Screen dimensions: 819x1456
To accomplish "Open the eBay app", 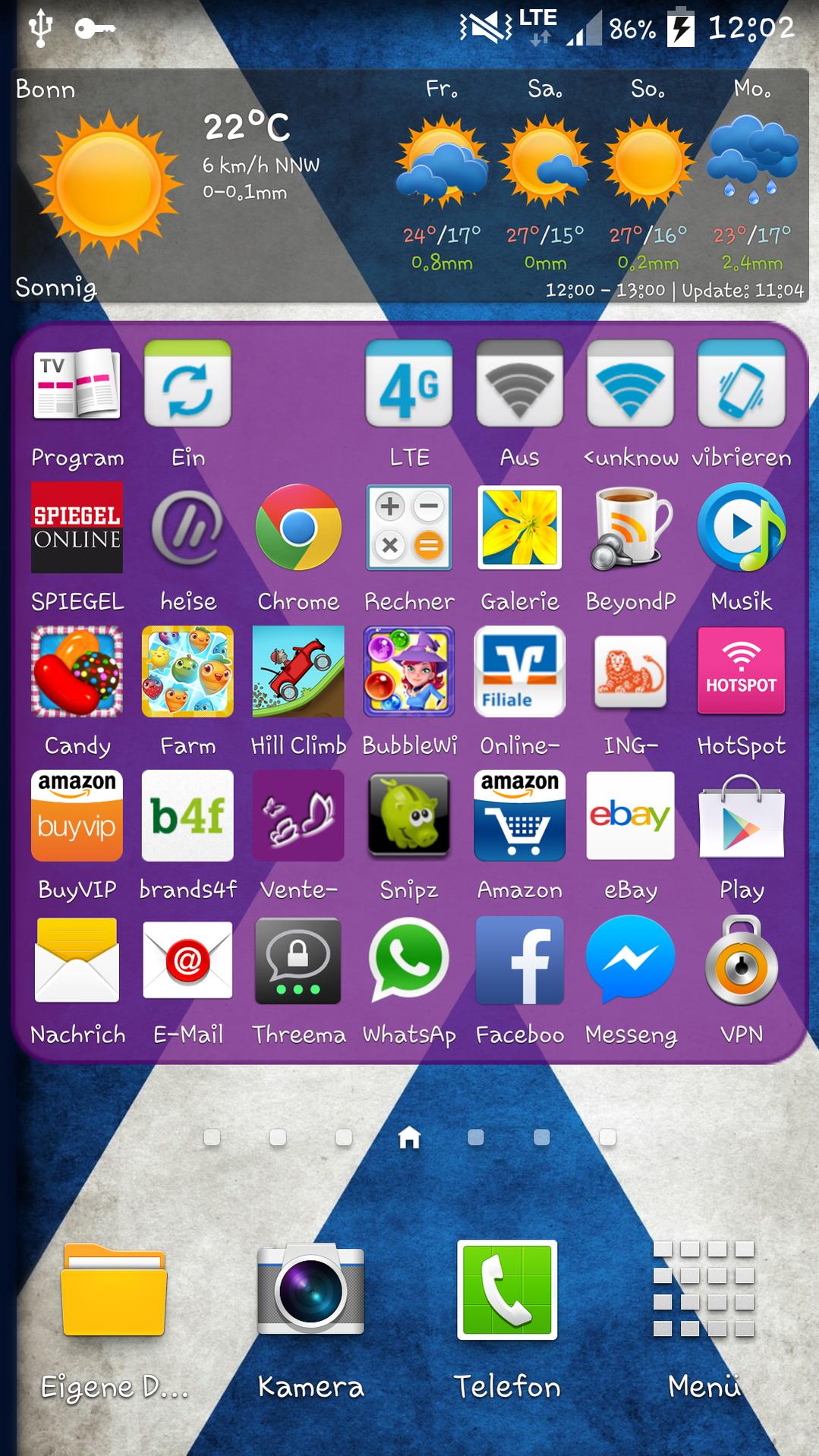I will pos(630,817).
